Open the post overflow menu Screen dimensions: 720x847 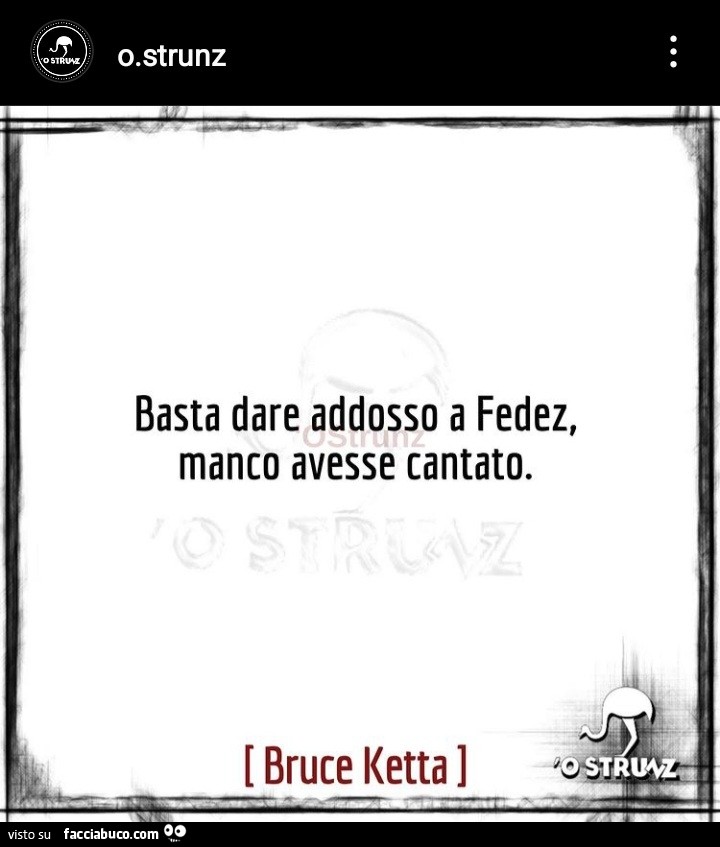pyautogui.click(x=673, y=52)
